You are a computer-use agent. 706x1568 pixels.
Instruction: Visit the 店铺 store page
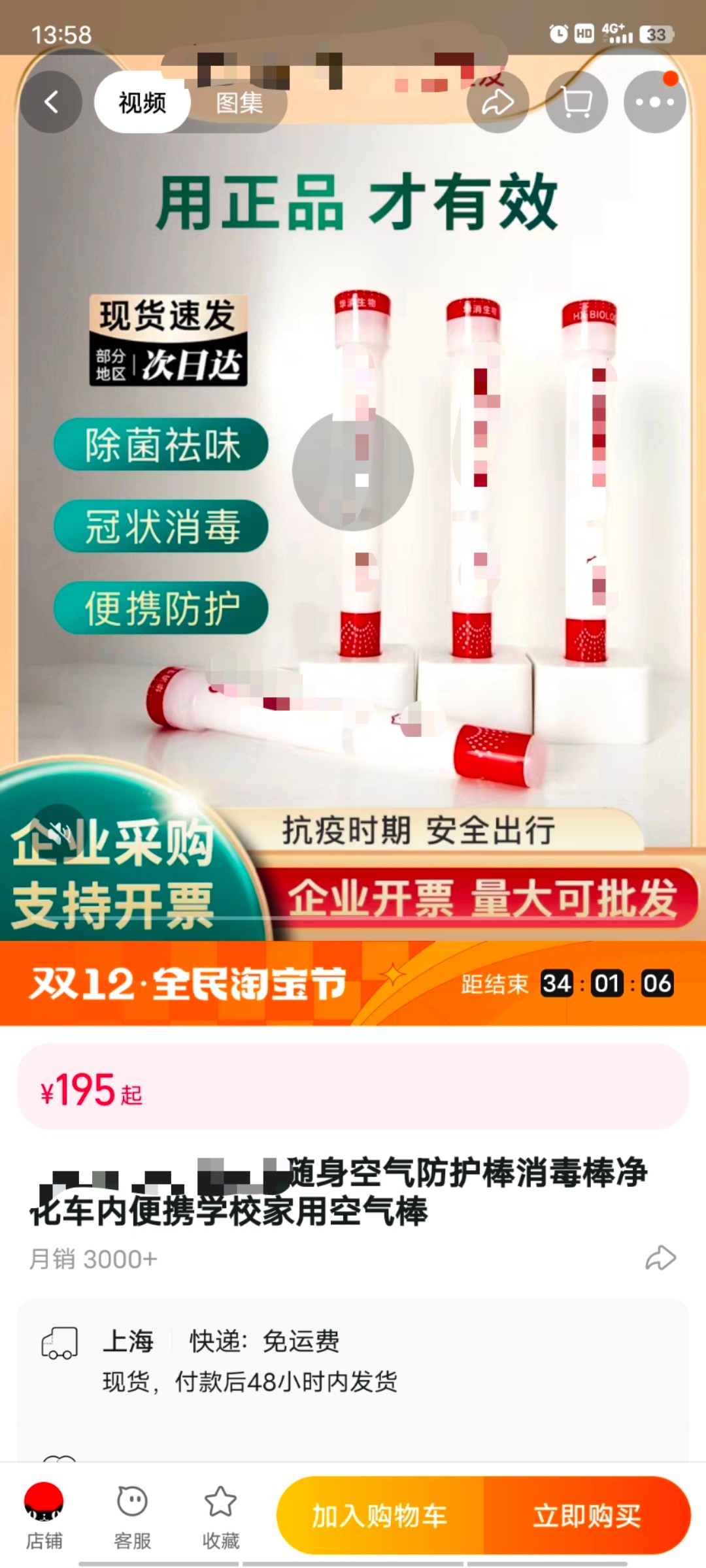pyautogui.click(x=44, y=1516)
